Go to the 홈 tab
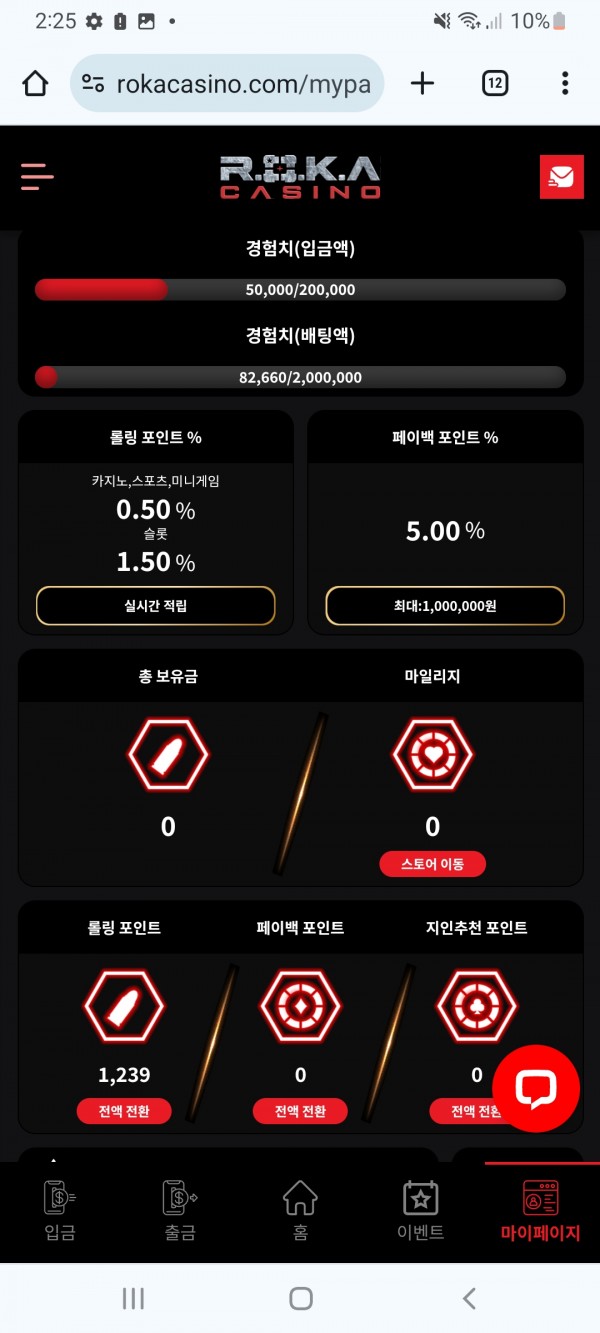 (x=300, y=1211)
